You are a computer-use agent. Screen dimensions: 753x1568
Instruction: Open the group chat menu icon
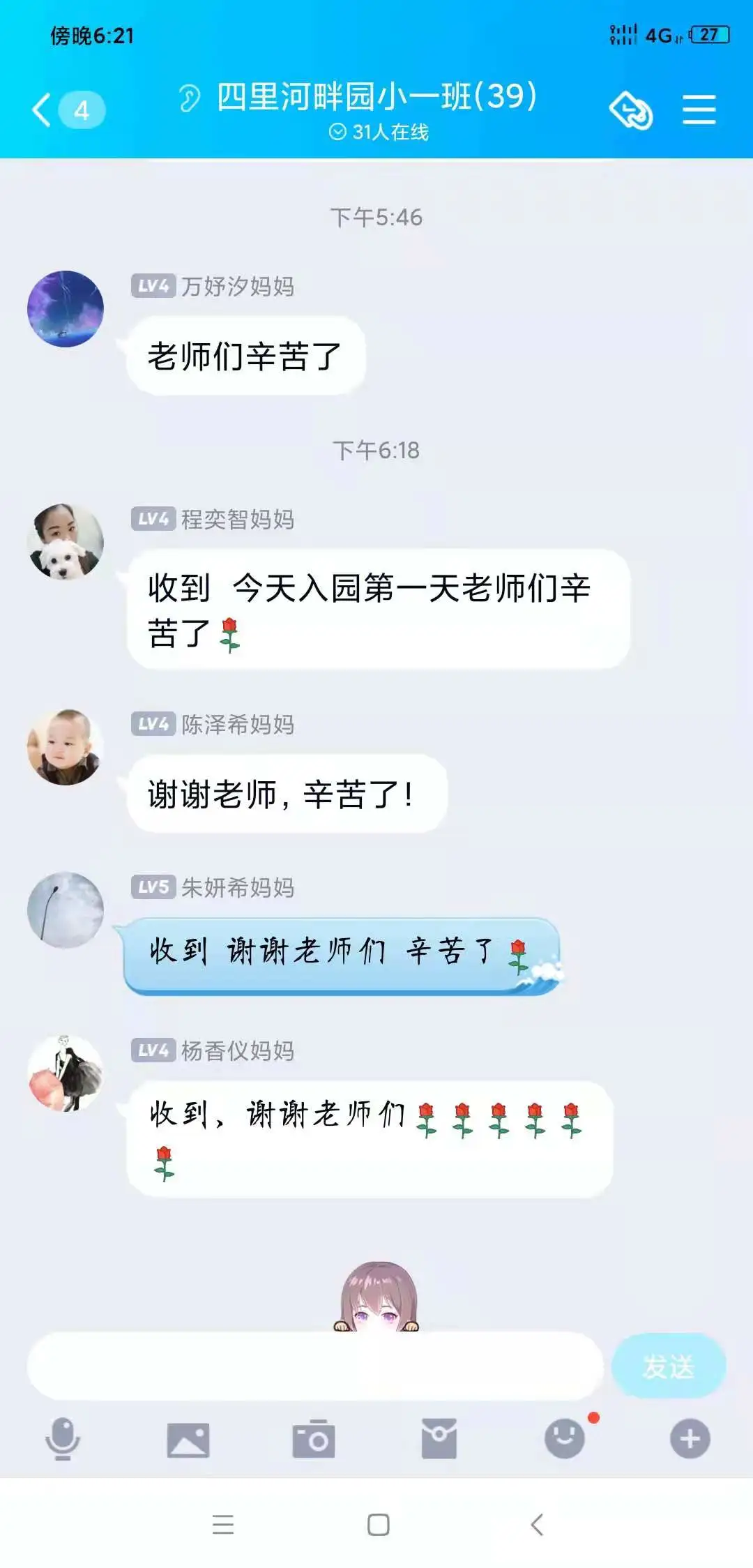(699, 110)
